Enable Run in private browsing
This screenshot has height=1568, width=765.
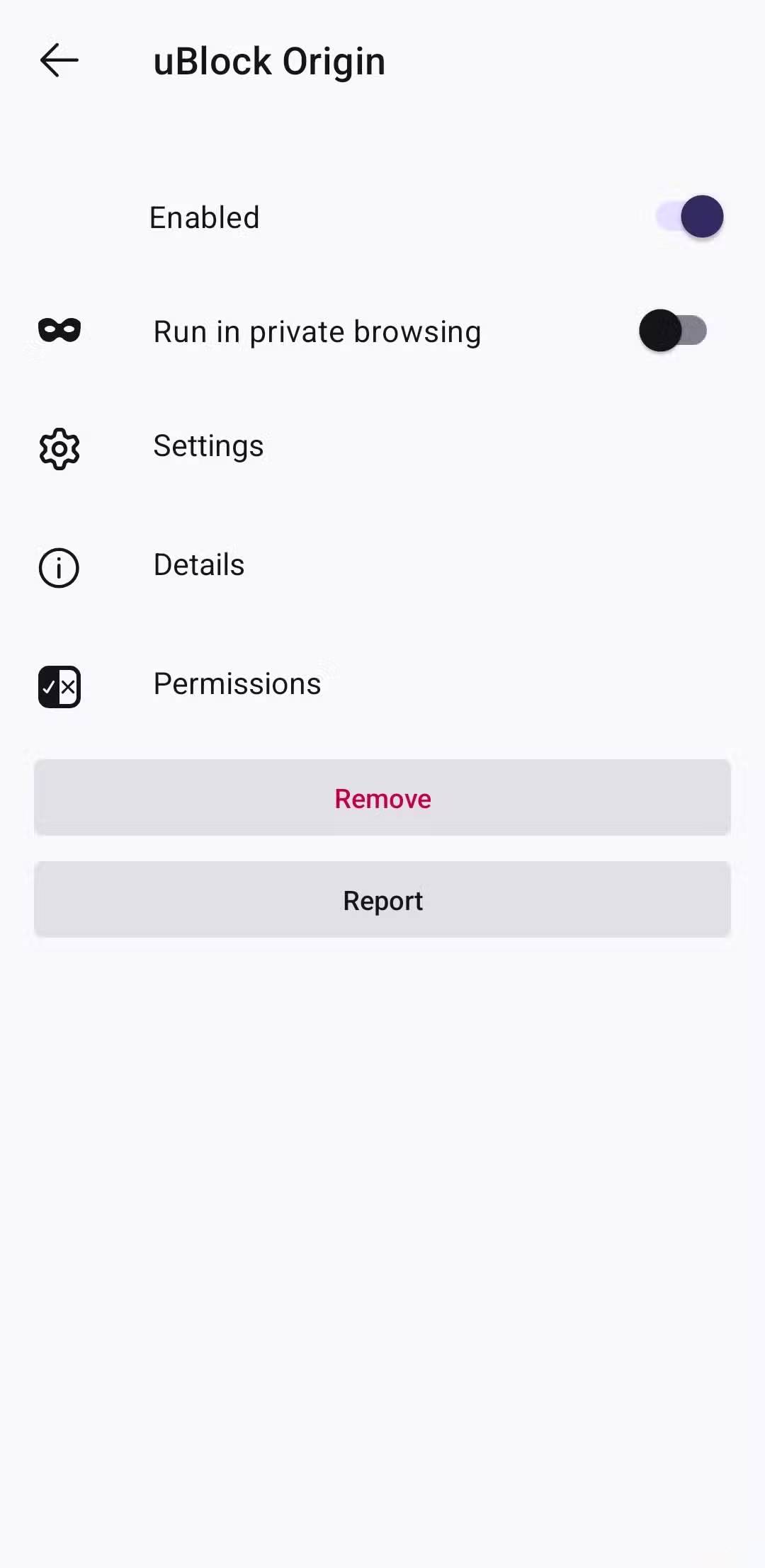coord(672,330)
